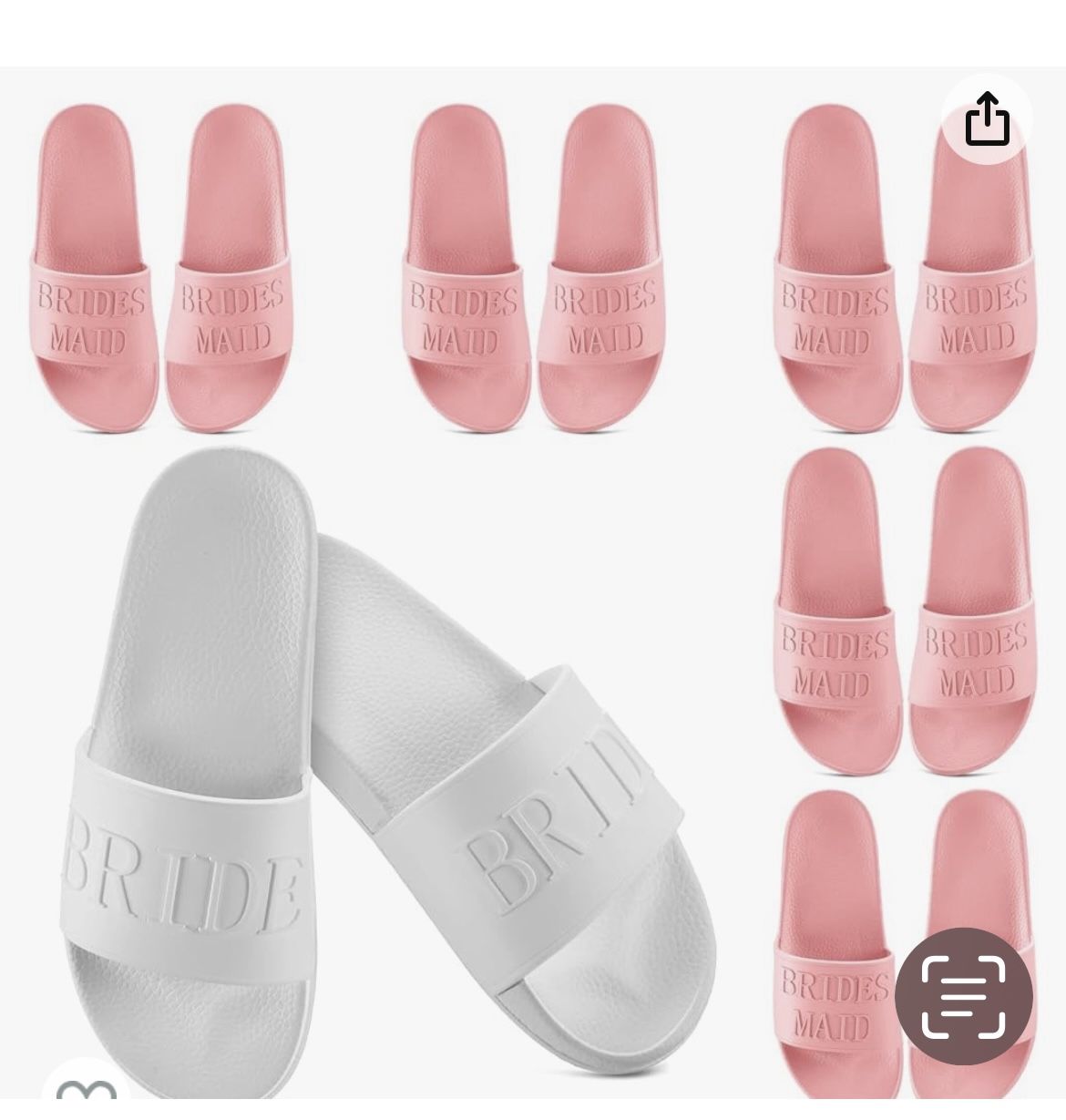Share this bridesmaid slides product
Screen dimensions: 1066x1120
coord(988,118)
